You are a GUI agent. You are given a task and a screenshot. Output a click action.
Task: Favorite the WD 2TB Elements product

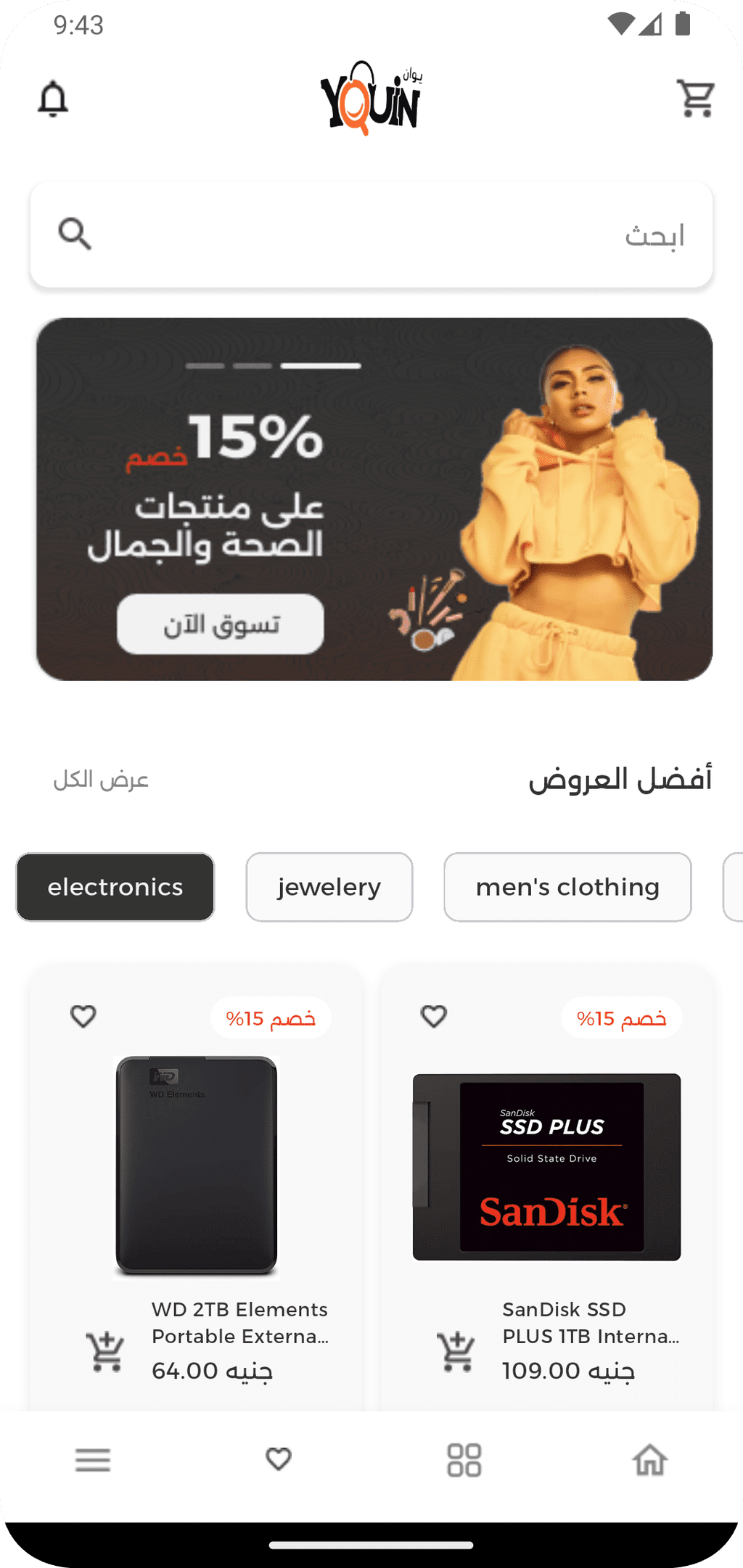click(x=83, y=1016)
